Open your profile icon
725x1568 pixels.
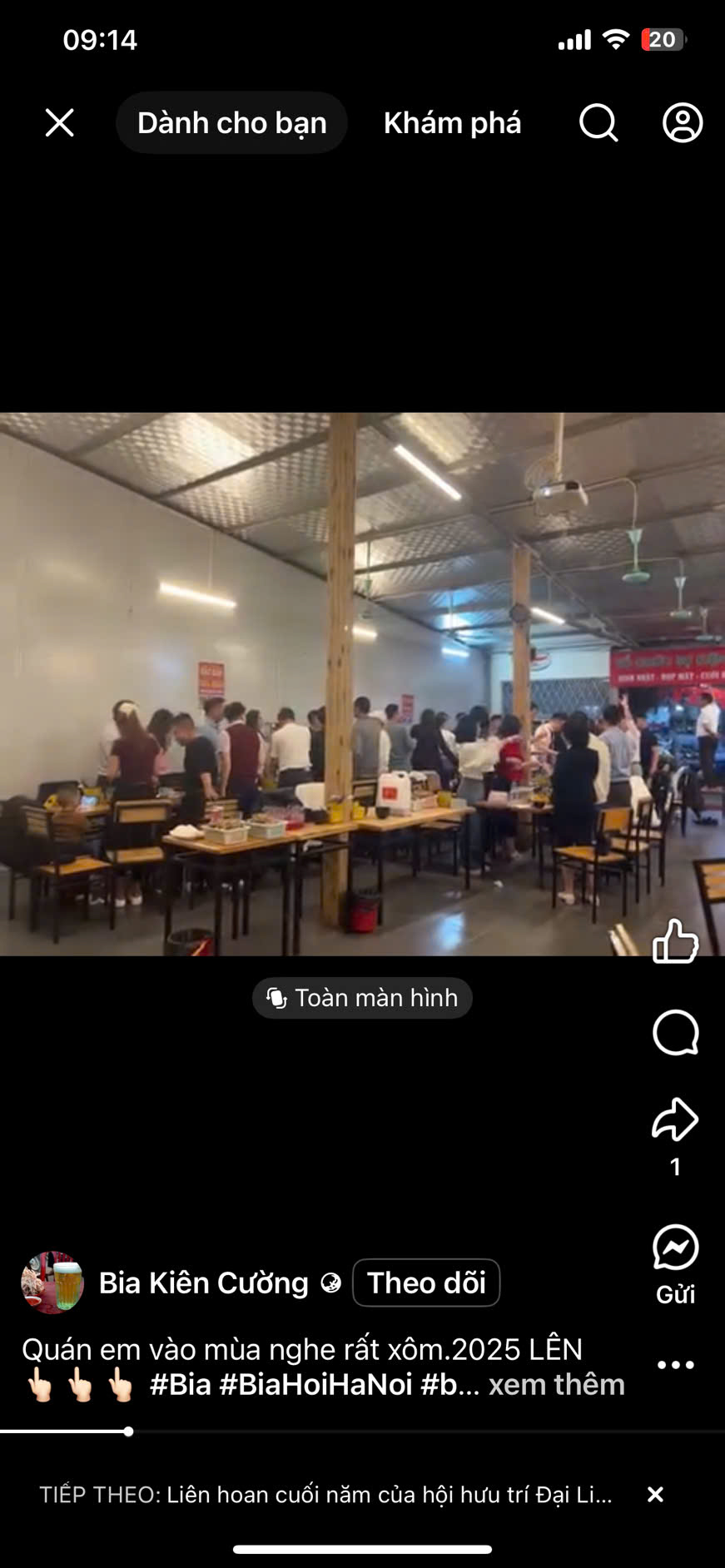682,123
